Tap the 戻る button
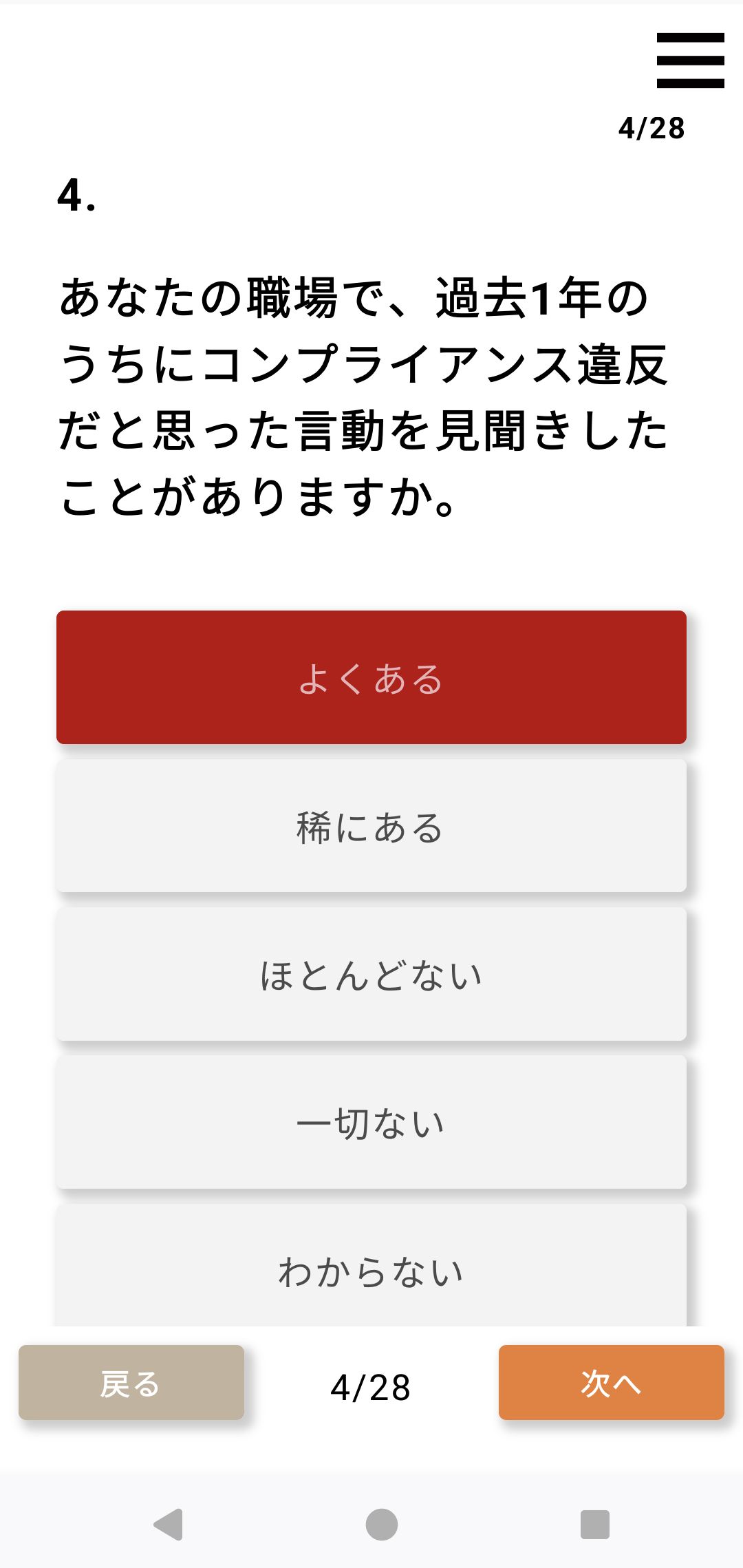743x1568 pixels. (131, 1382)
